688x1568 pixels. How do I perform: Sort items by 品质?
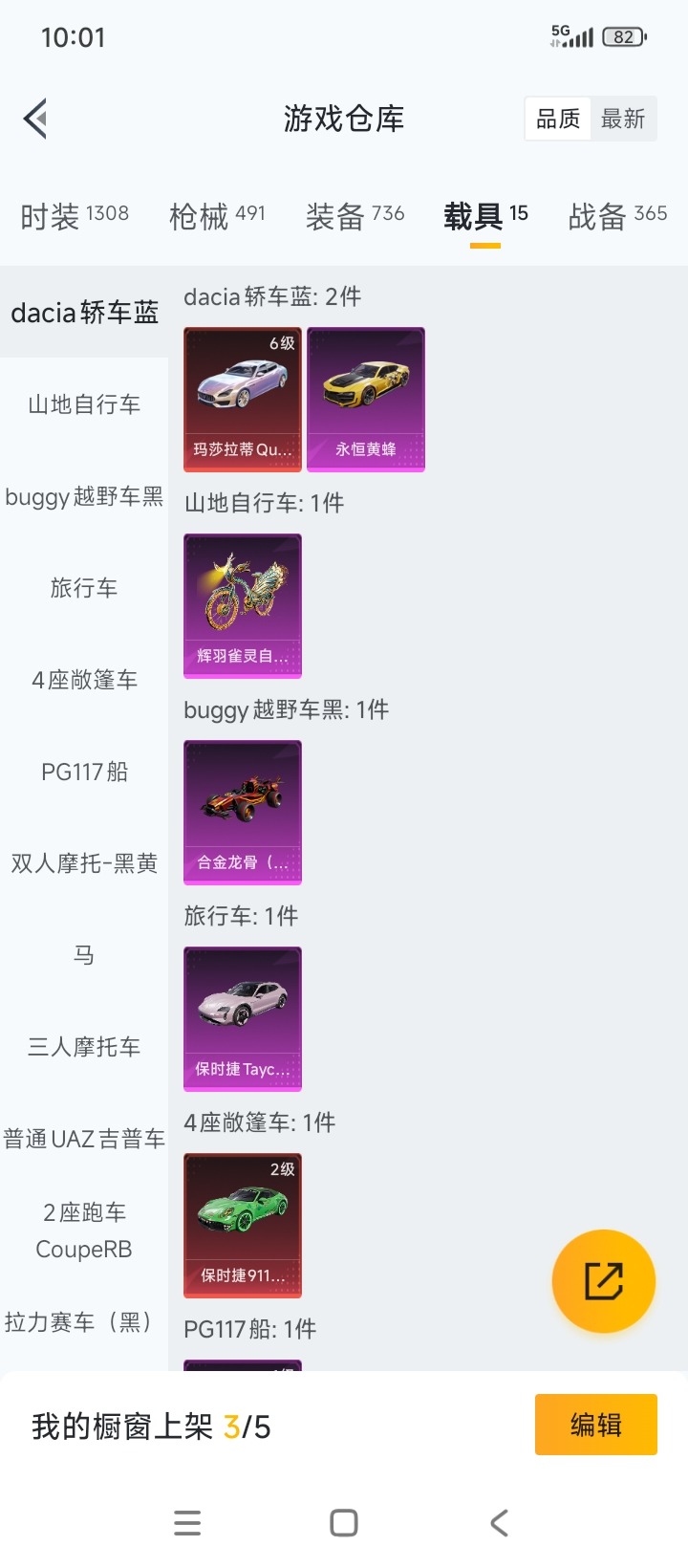click(558, 120)
